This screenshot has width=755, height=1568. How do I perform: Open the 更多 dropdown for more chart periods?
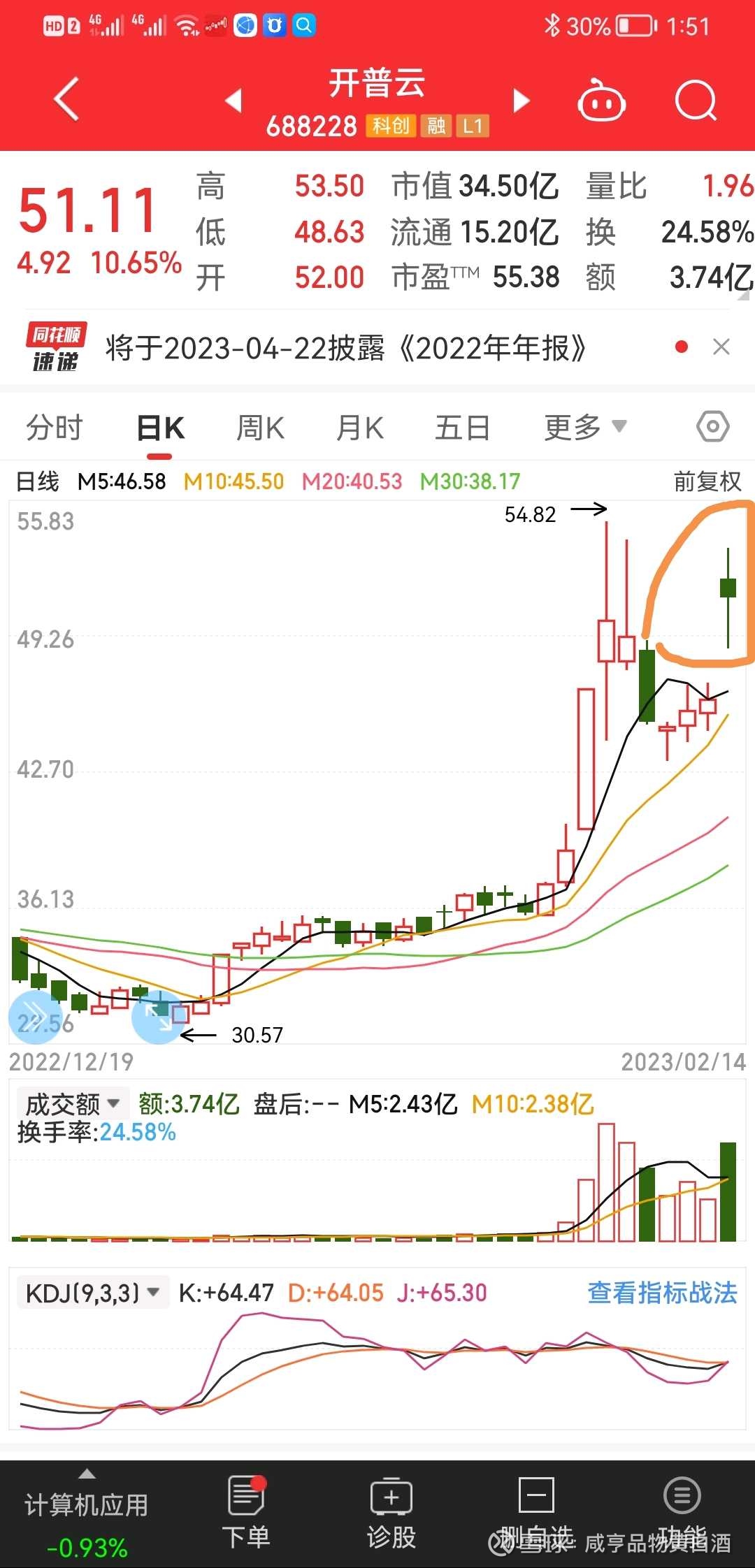(x=586, y=426)
